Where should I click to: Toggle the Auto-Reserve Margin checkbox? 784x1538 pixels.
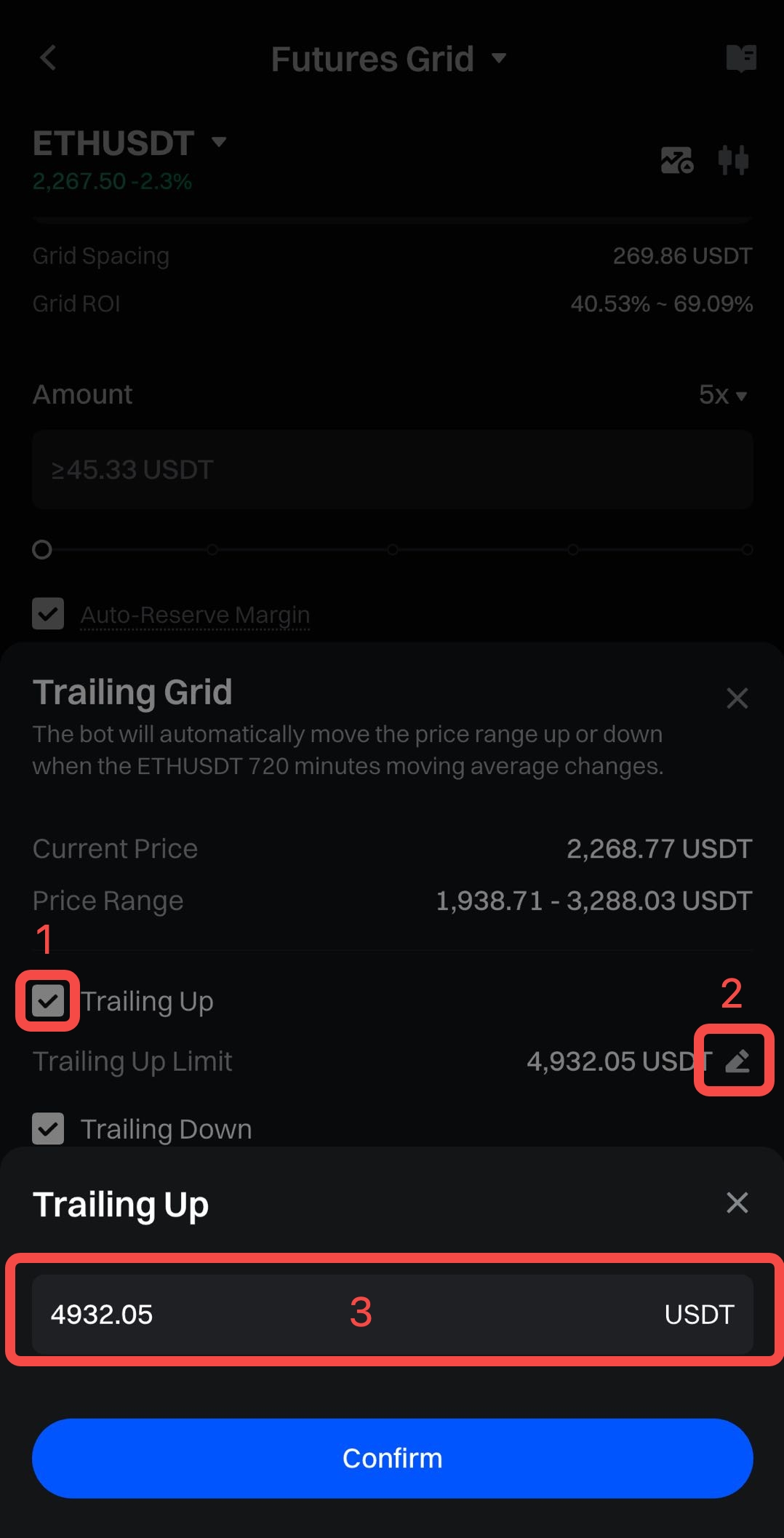point(48,614)
